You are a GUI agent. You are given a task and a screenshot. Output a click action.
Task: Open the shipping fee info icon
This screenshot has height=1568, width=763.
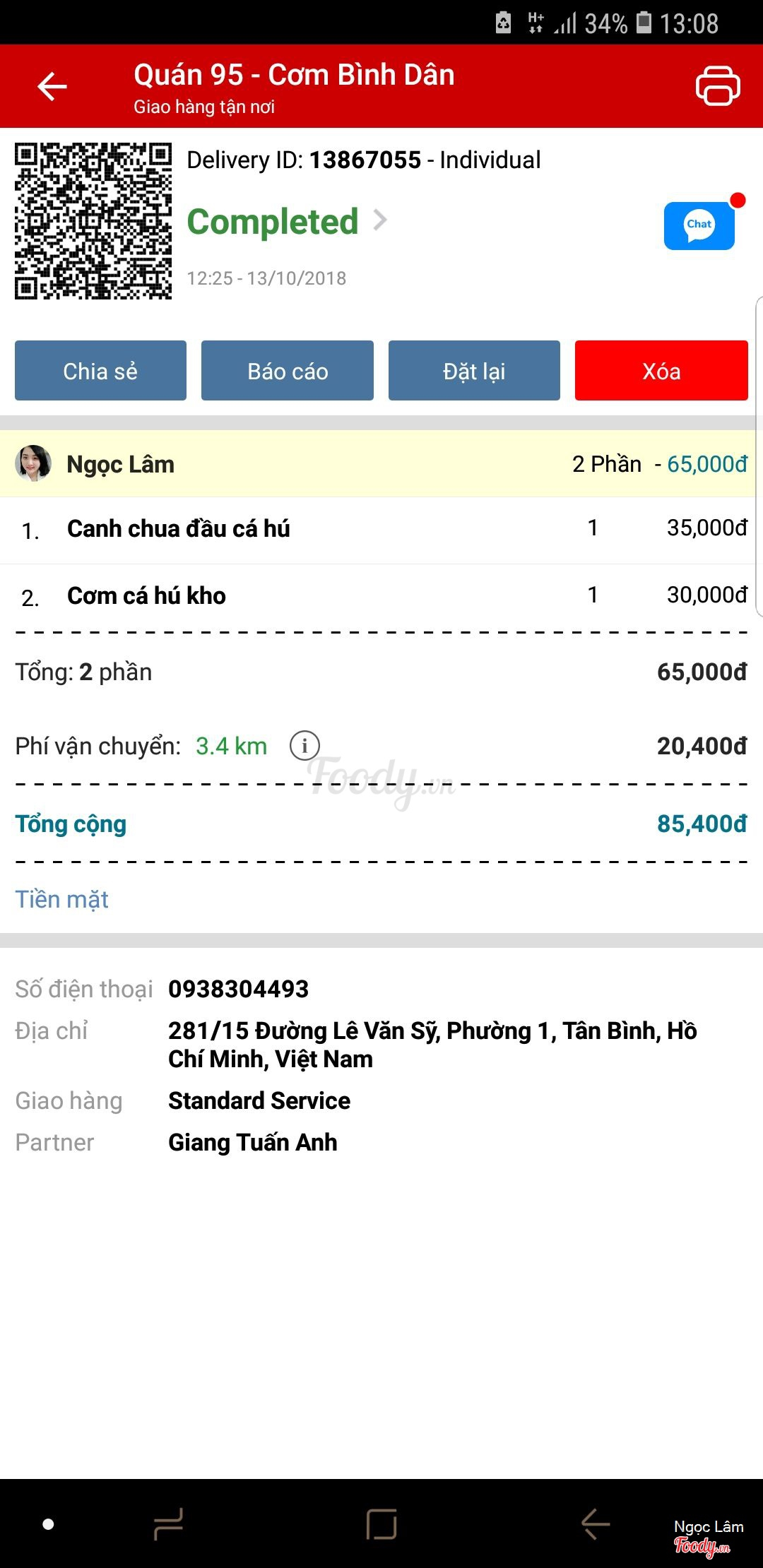304,746
